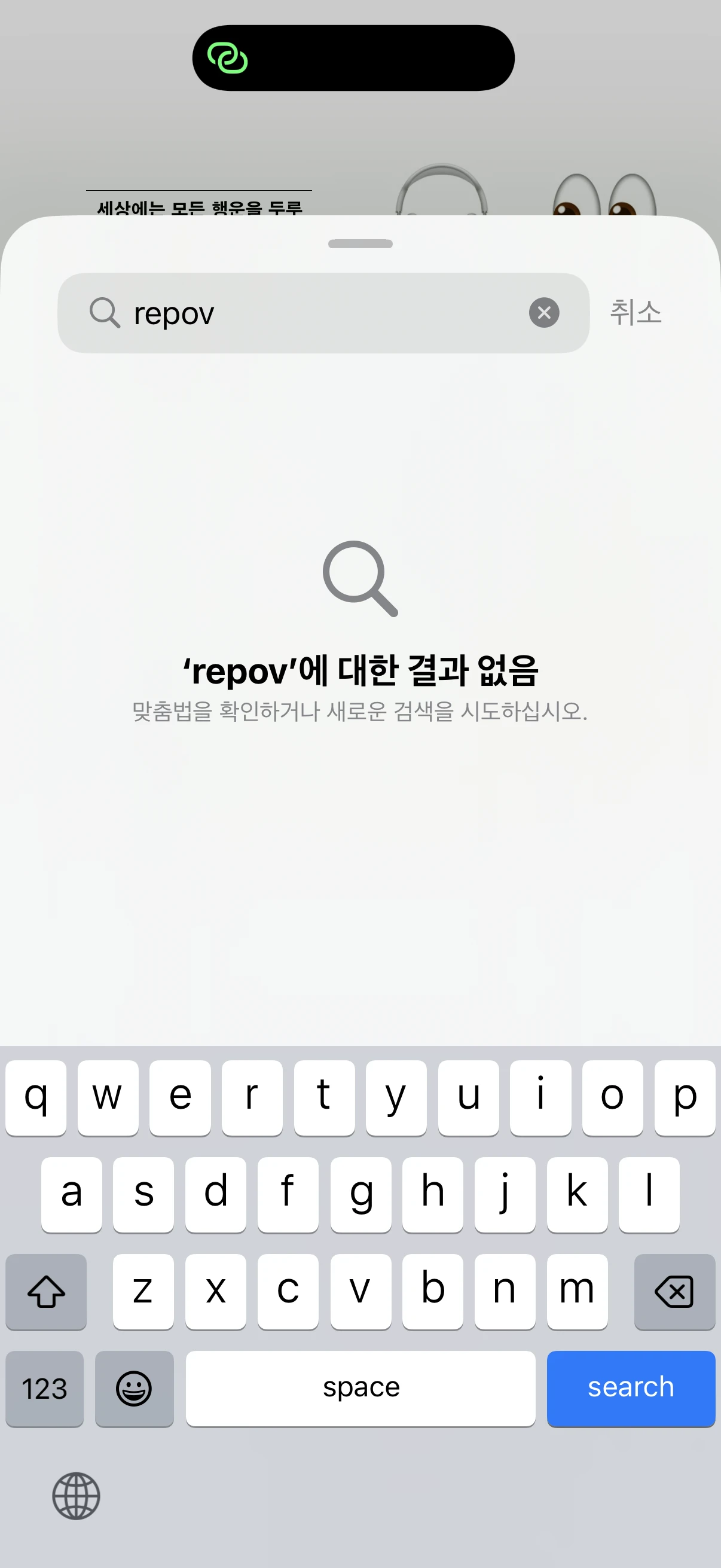This screenshot has width=721, height=1568.
Task: Toggle the shift key
Action: coord(46,1291)
